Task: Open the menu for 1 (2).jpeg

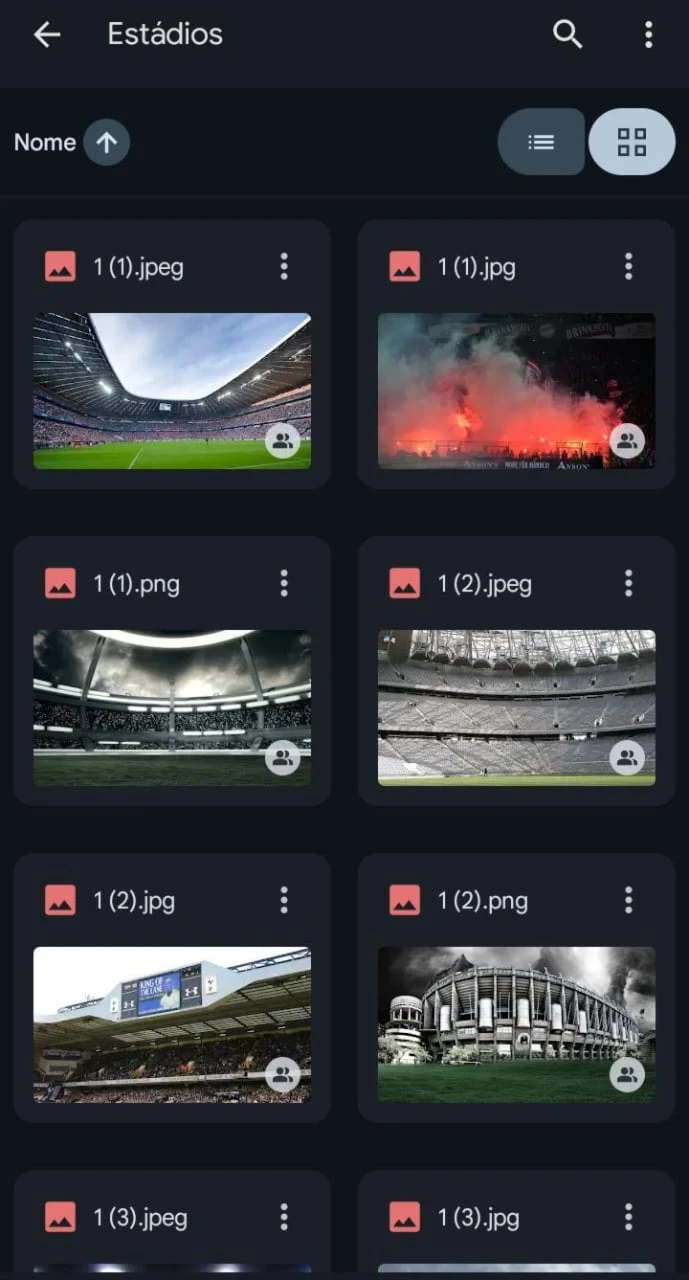Action: click(x=628, y=583)
